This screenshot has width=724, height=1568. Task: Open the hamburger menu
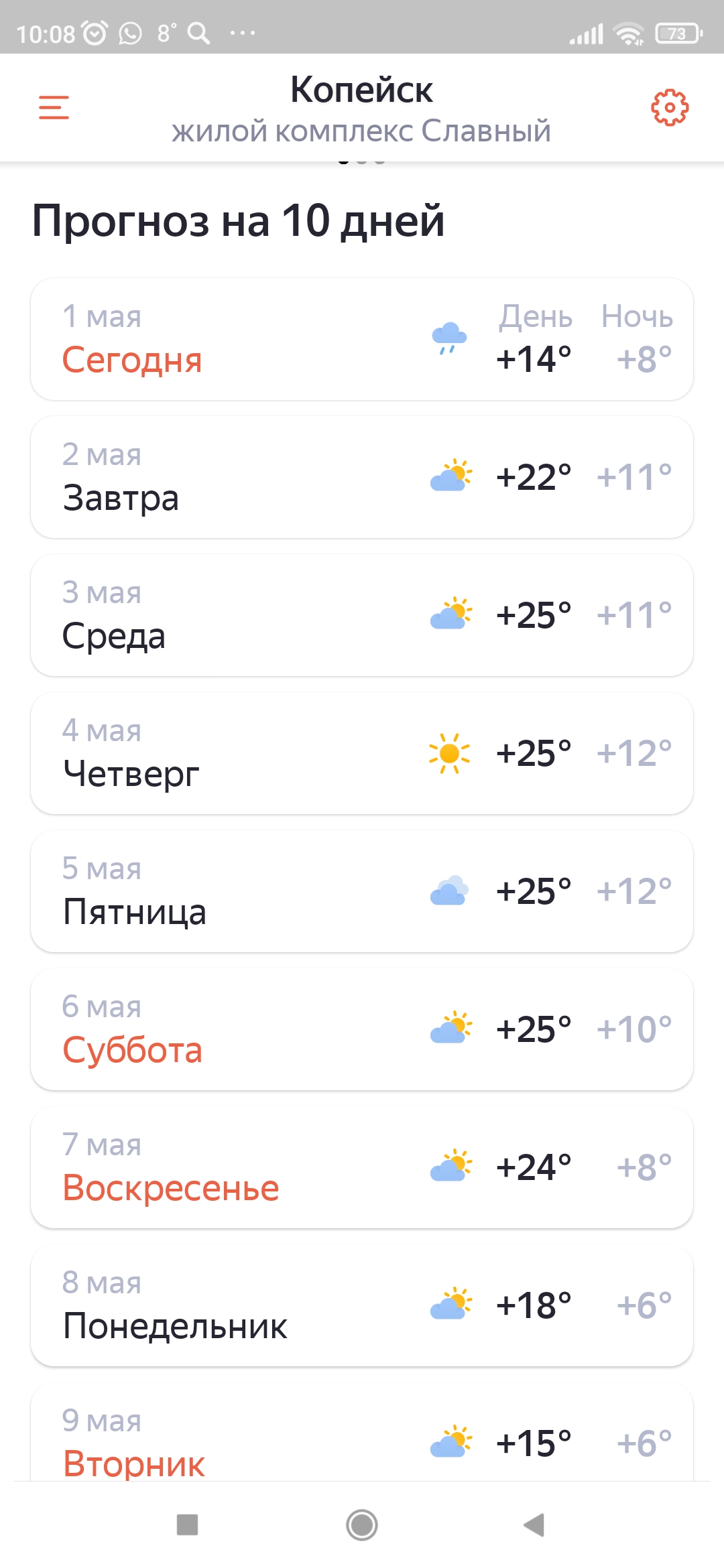coord(54,107)
